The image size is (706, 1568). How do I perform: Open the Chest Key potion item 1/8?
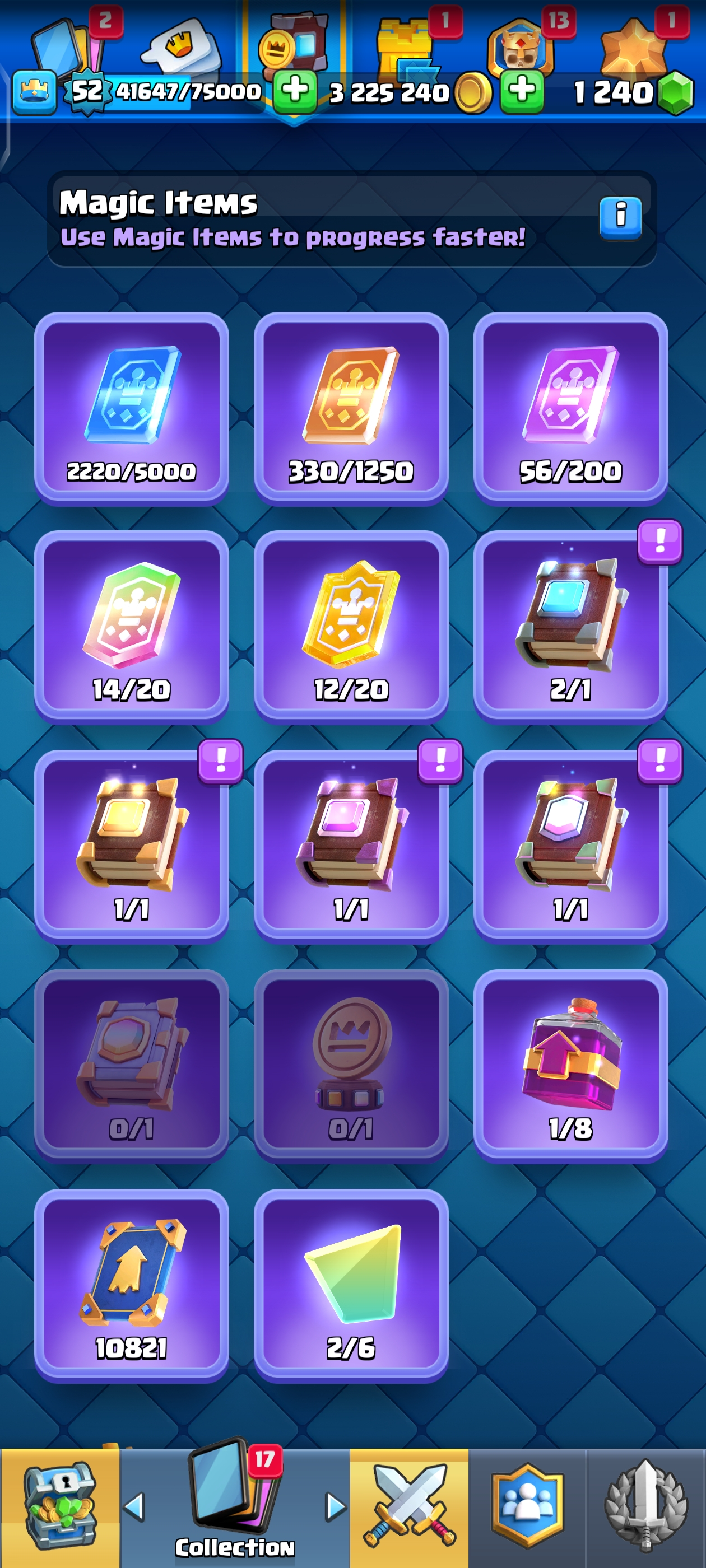coord(570,1065)
